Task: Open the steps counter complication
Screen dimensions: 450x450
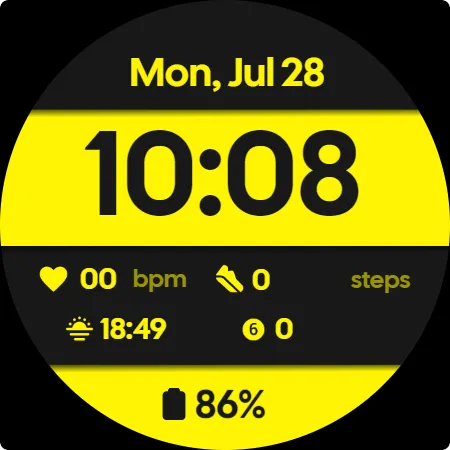Action: click(x=313, y=279)
